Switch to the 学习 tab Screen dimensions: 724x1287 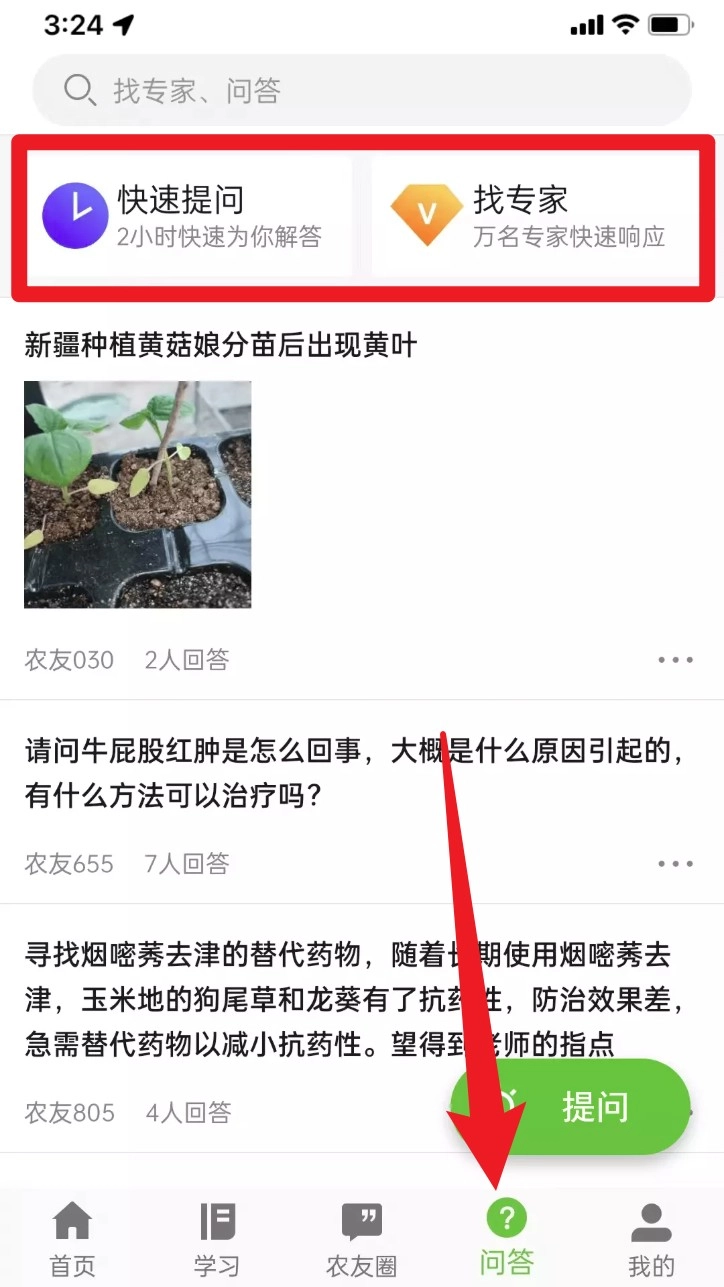pos(217,1240)
